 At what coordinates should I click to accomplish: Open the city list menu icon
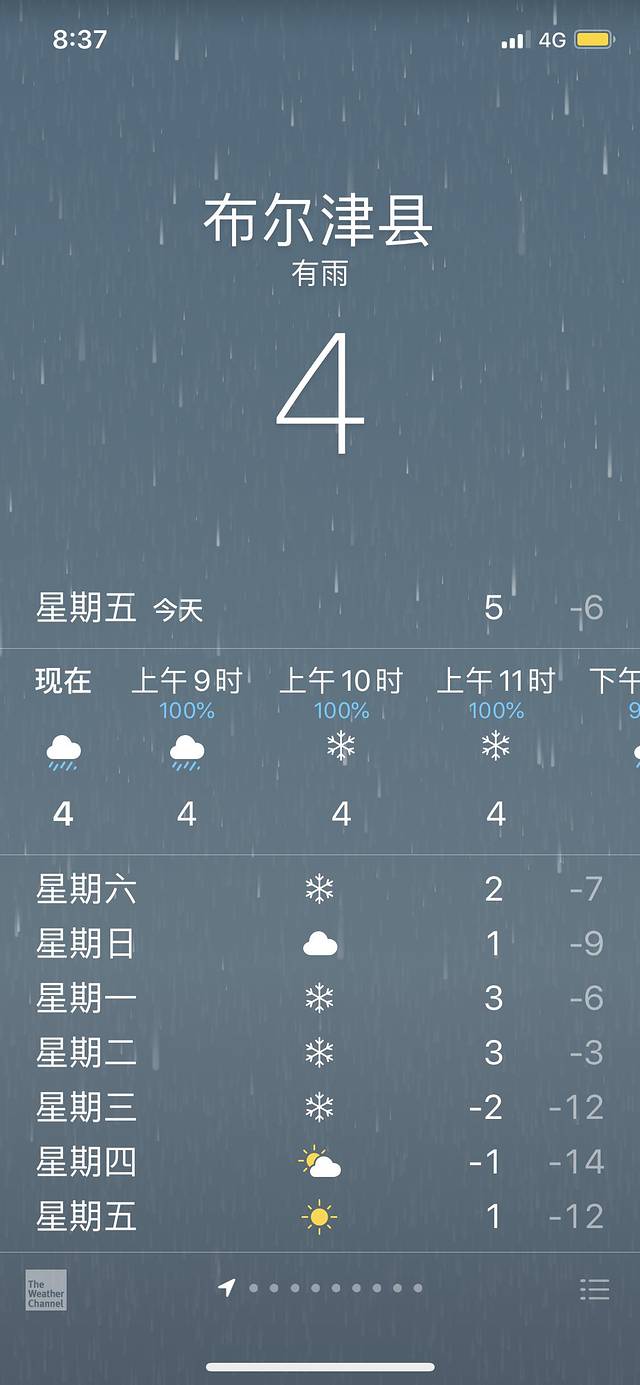[x=594, y=1289]
